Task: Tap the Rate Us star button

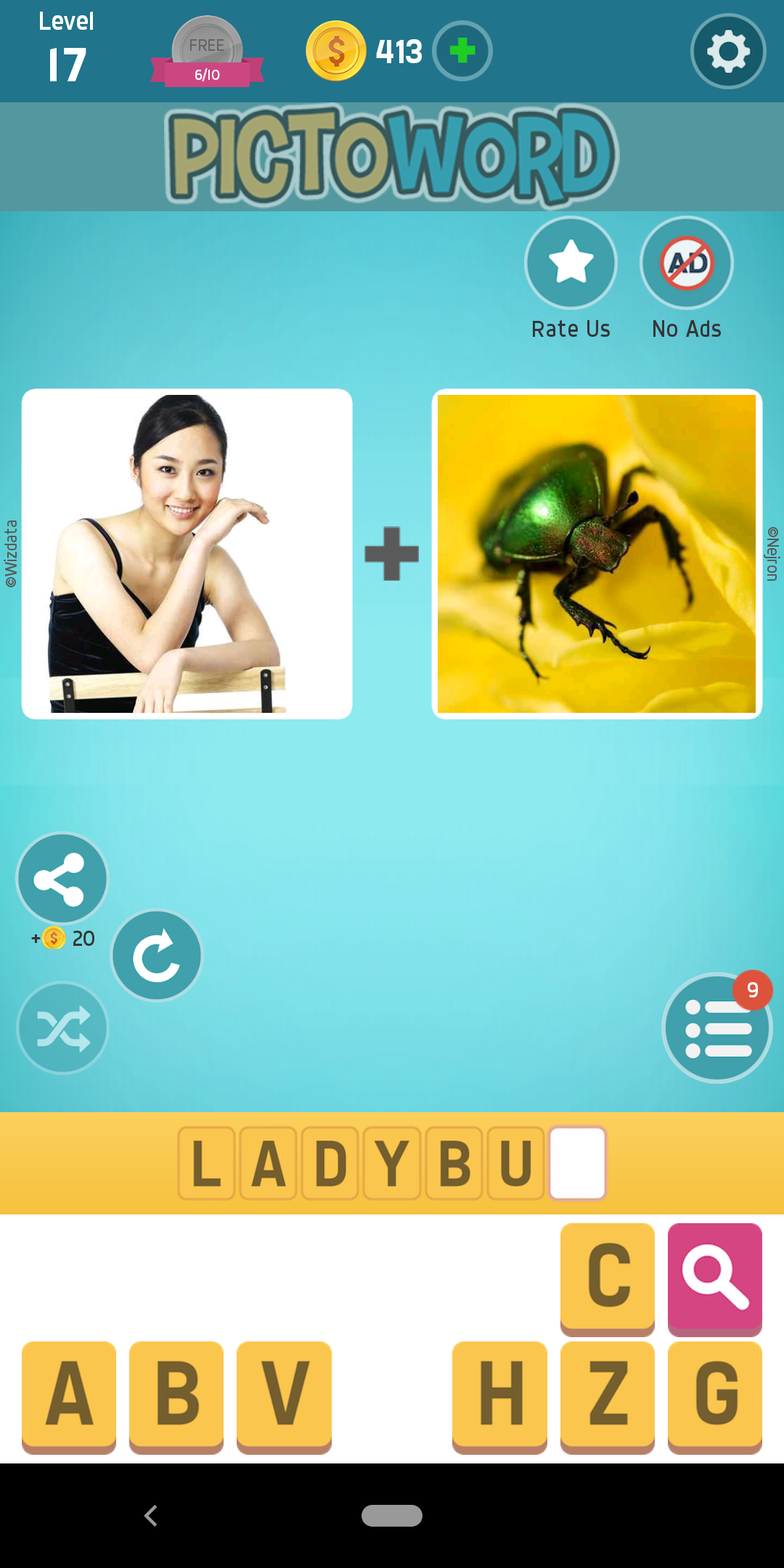Action: tap(571, 263)
